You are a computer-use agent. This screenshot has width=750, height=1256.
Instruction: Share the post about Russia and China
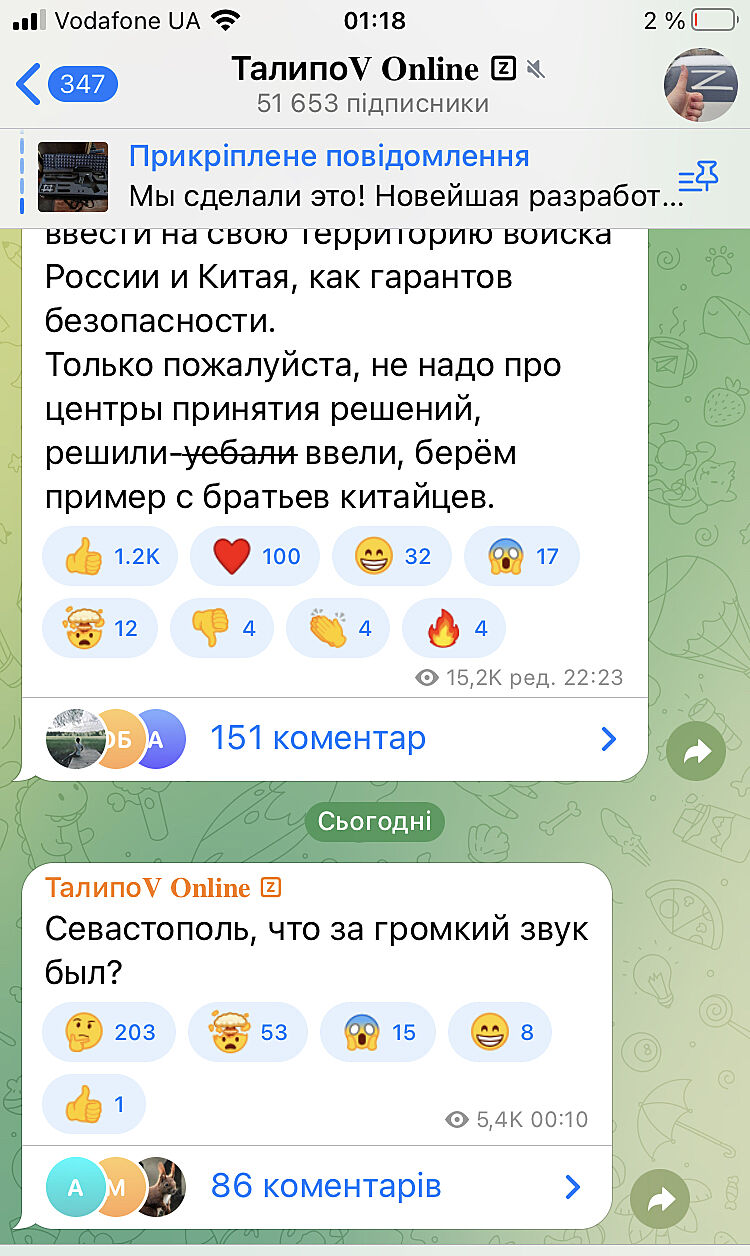pyautogui.click(x=696, y=754)
